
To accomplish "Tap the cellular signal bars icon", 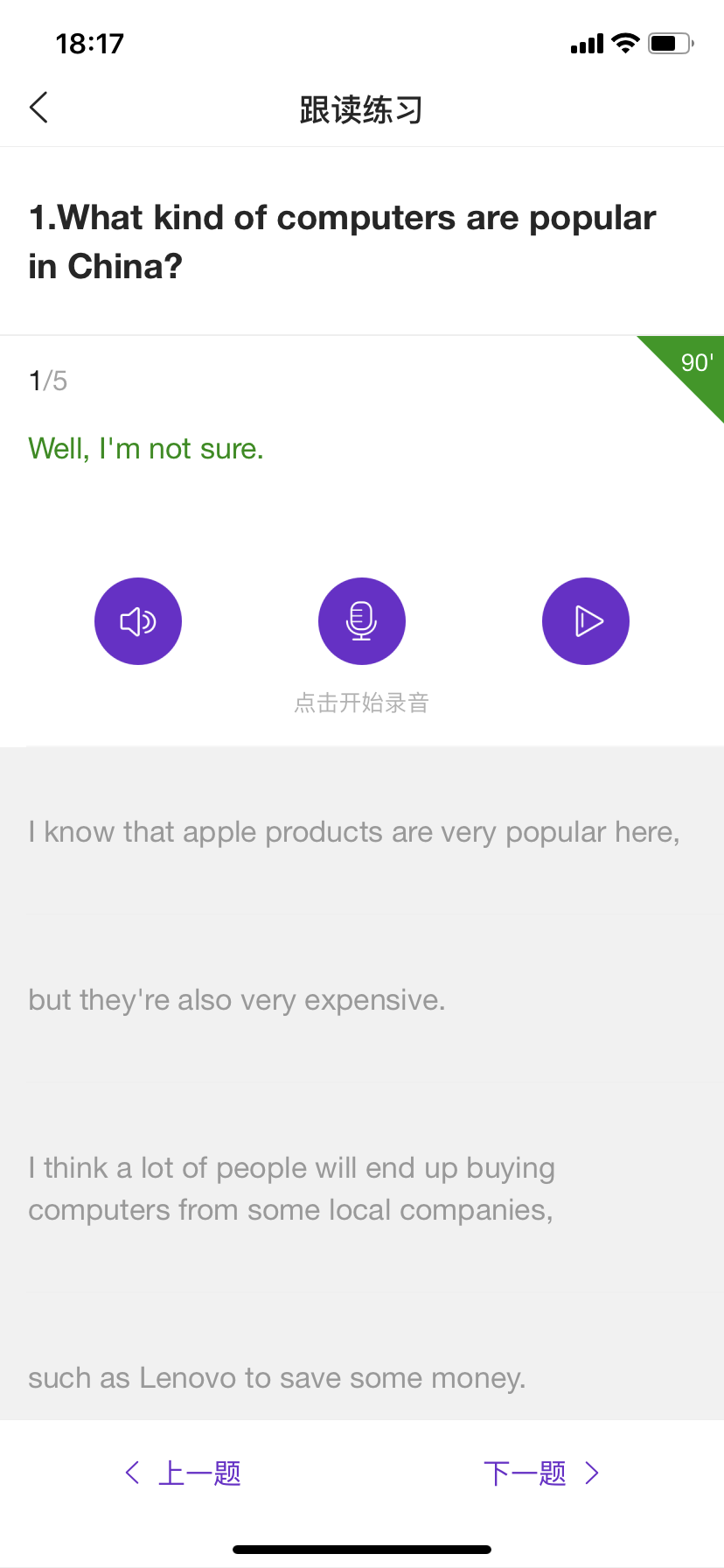I will coord(584,42).
